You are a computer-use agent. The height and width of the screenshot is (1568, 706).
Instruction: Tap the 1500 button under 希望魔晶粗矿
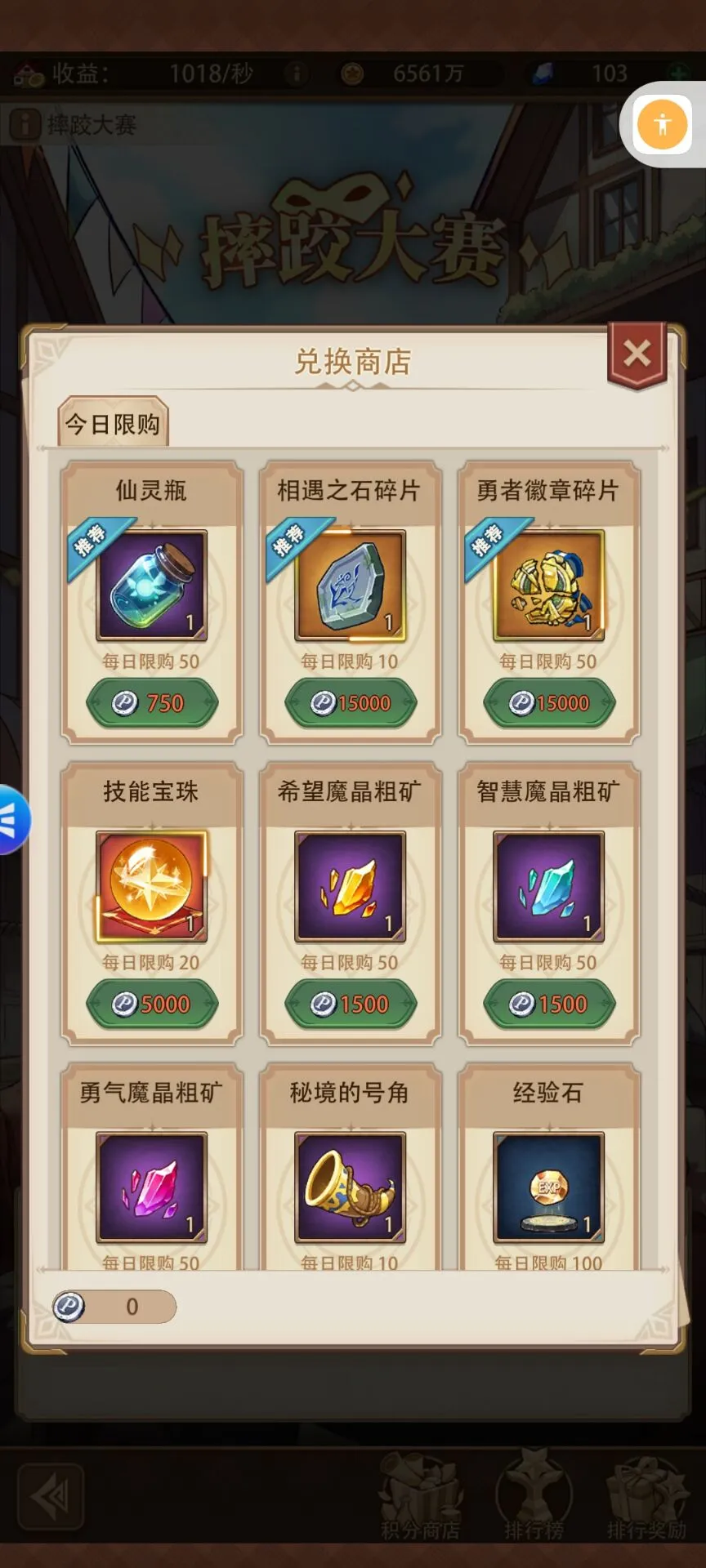click(351, 1004)
